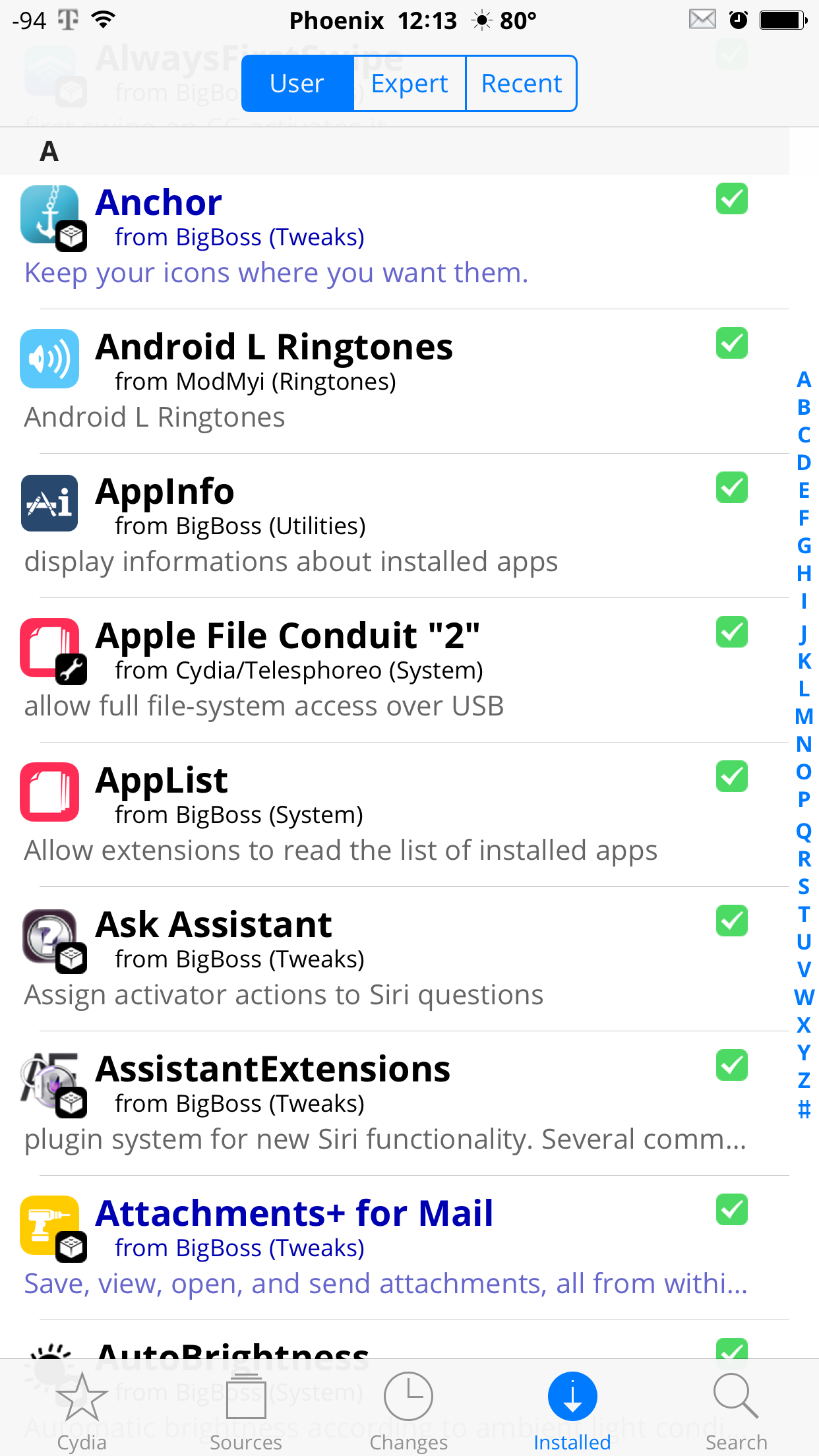
Task: Switch to the Expert segment
Action: click(409, 84)
